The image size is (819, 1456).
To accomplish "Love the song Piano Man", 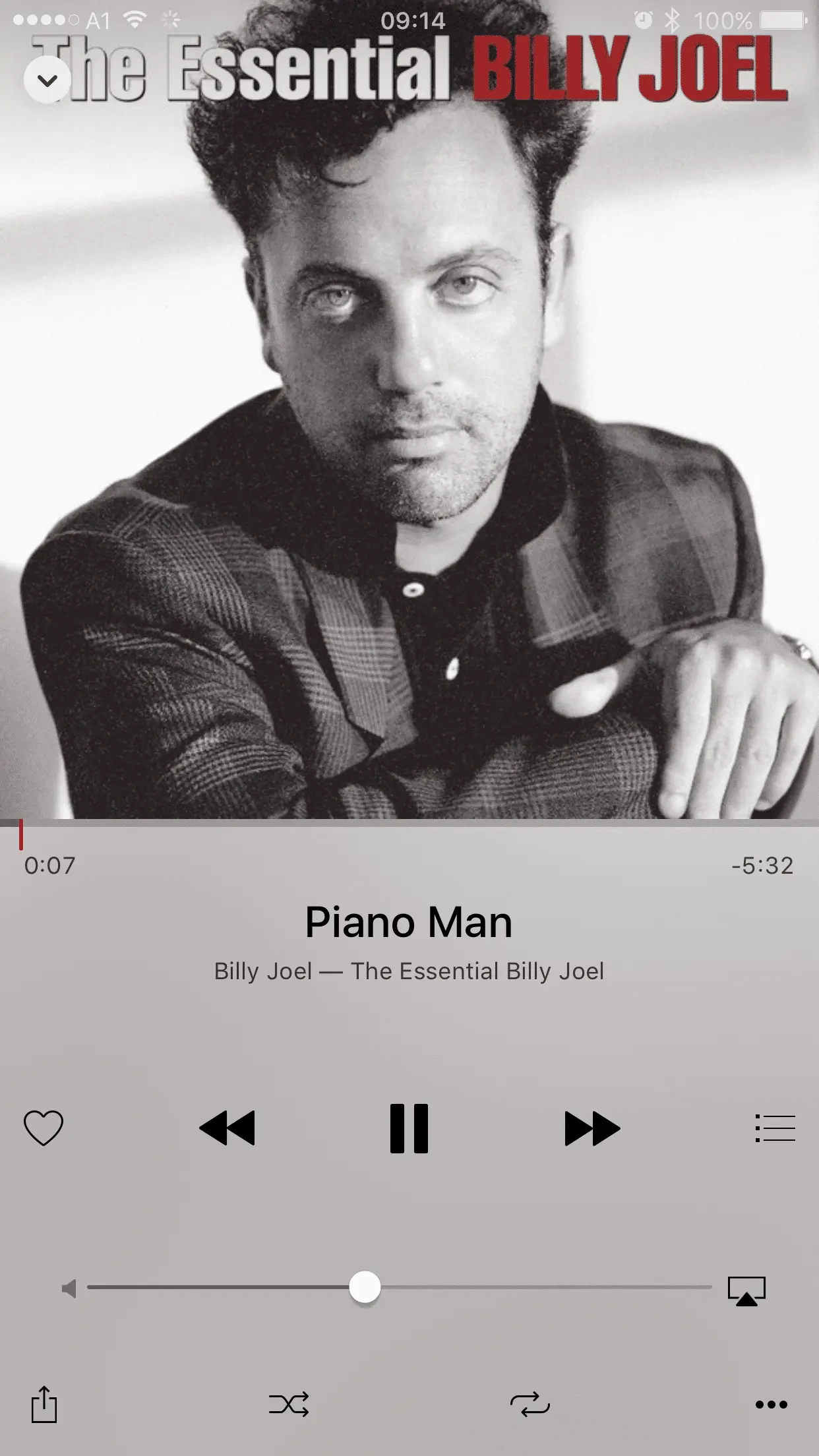I will [44, 1128].
